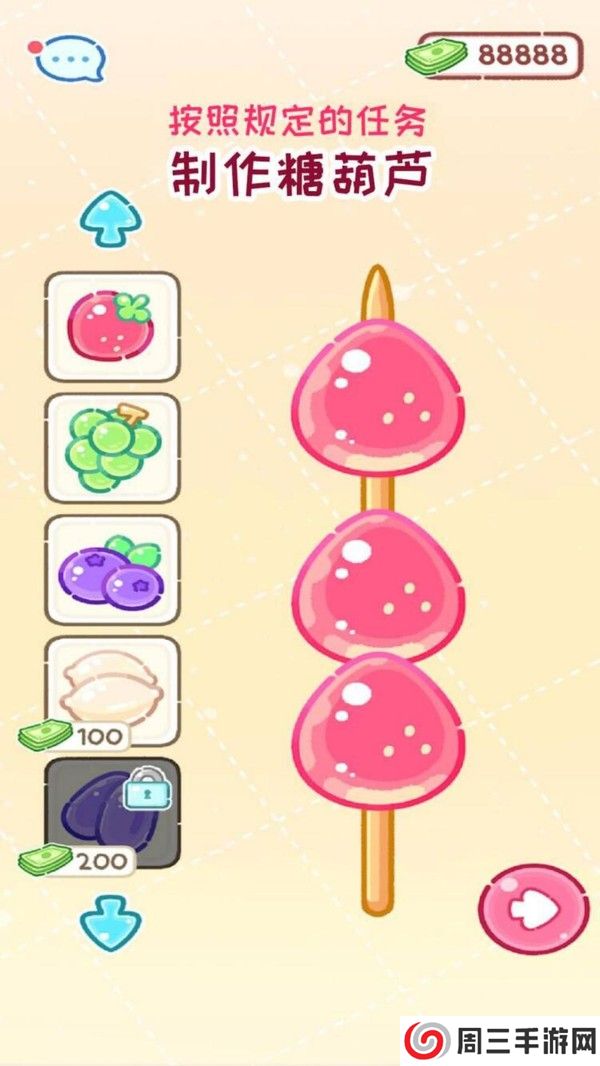The width and height of the screenshot is (600, 1066).
Task: Tap the up arrow above the fruit list
Action: coord(111,219)
